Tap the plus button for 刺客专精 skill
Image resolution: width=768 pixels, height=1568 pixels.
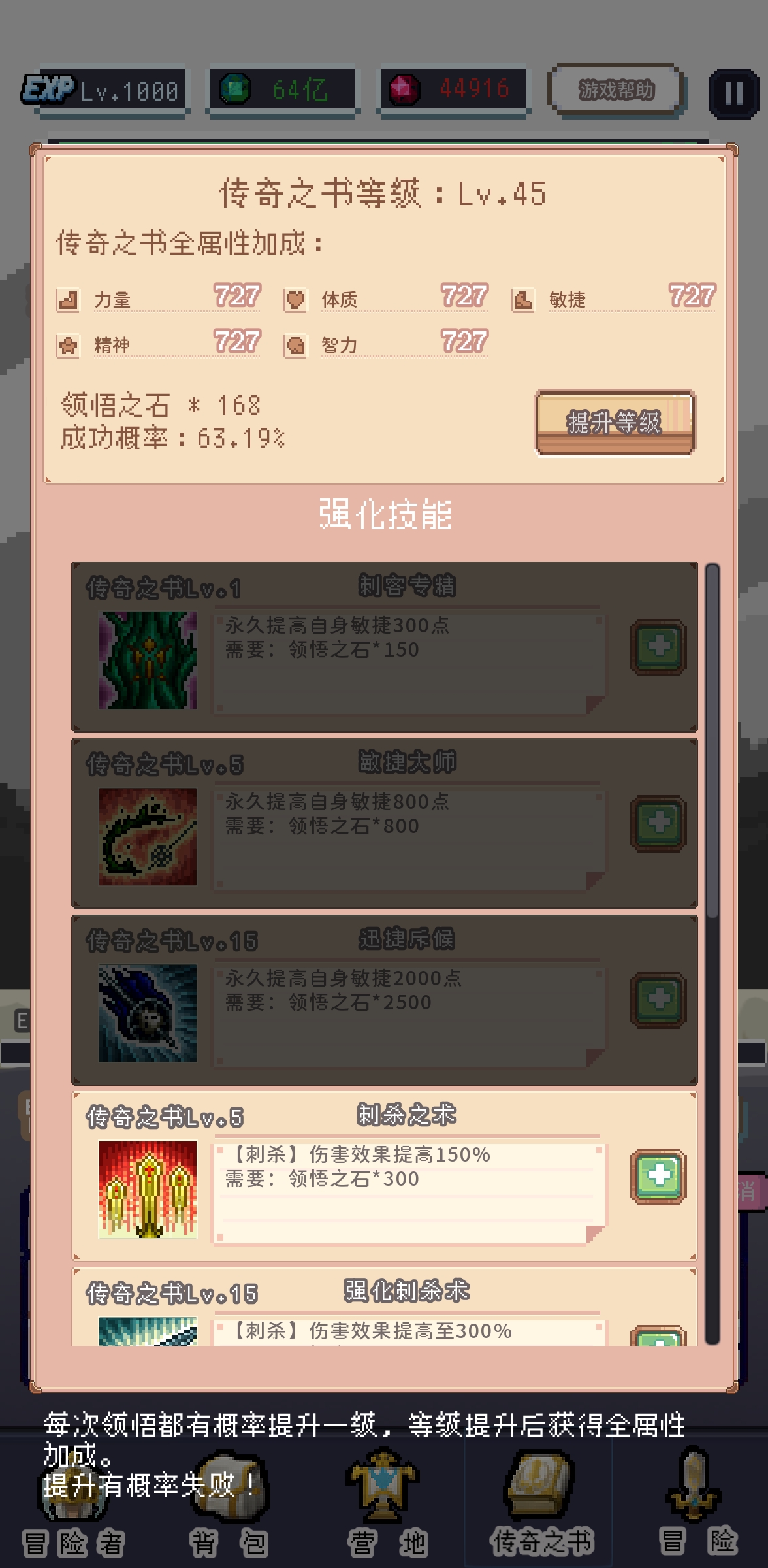pyautogui.click(x=658, y=646)
